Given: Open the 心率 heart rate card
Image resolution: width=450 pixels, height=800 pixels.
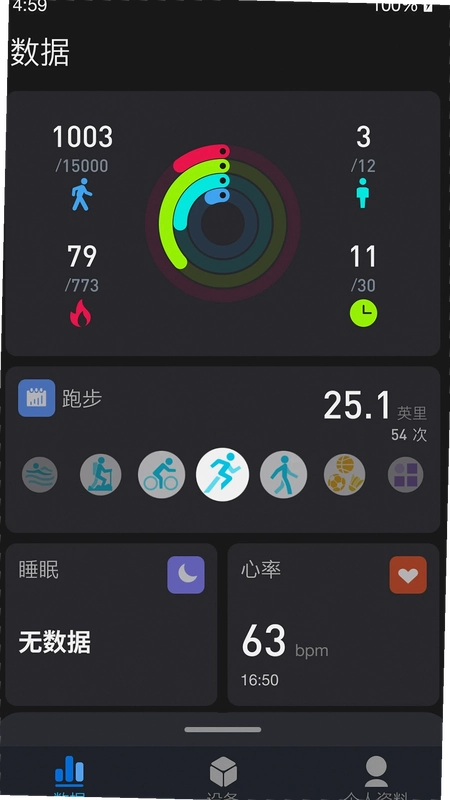Looking at the screenshot, I should pyautogui.click(x=334, y=624).
